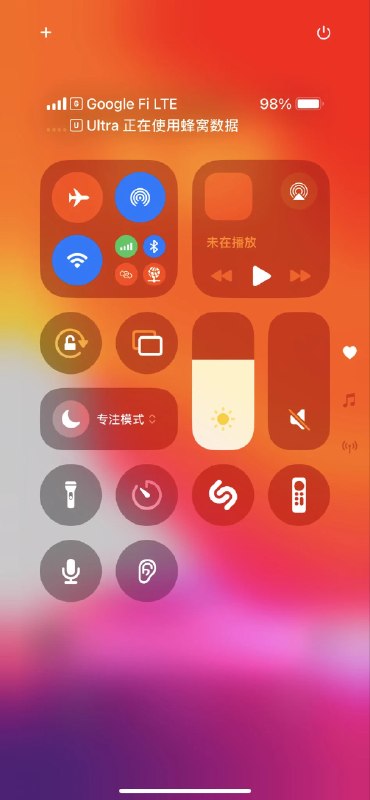Screen dimensions: 370x800
Task: Open the Apple TV remote
Action: click(x=299, y=495)
